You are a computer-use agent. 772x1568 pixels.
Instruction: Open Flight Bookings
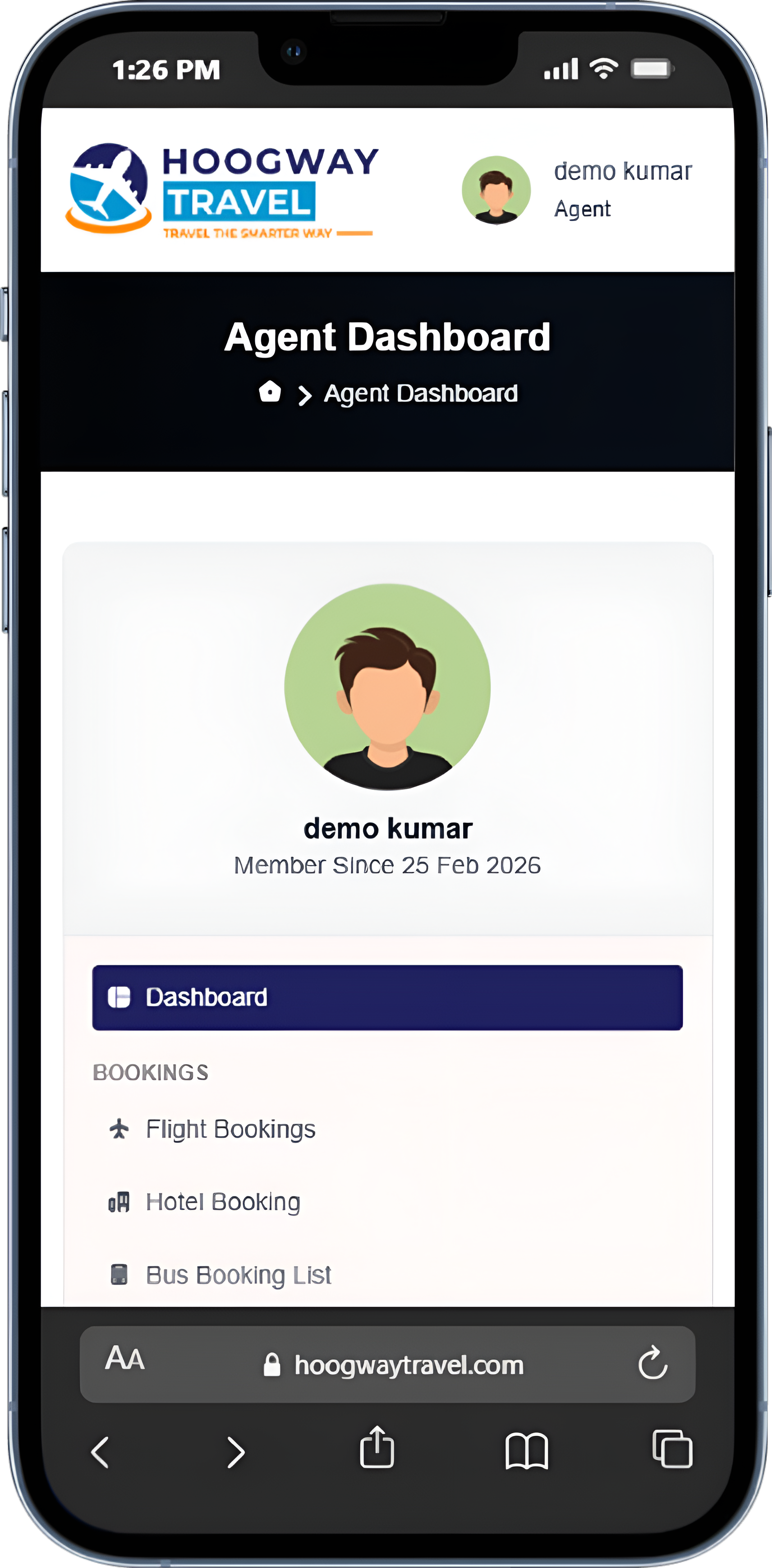pyautogui.click(x=230, y=1129)
